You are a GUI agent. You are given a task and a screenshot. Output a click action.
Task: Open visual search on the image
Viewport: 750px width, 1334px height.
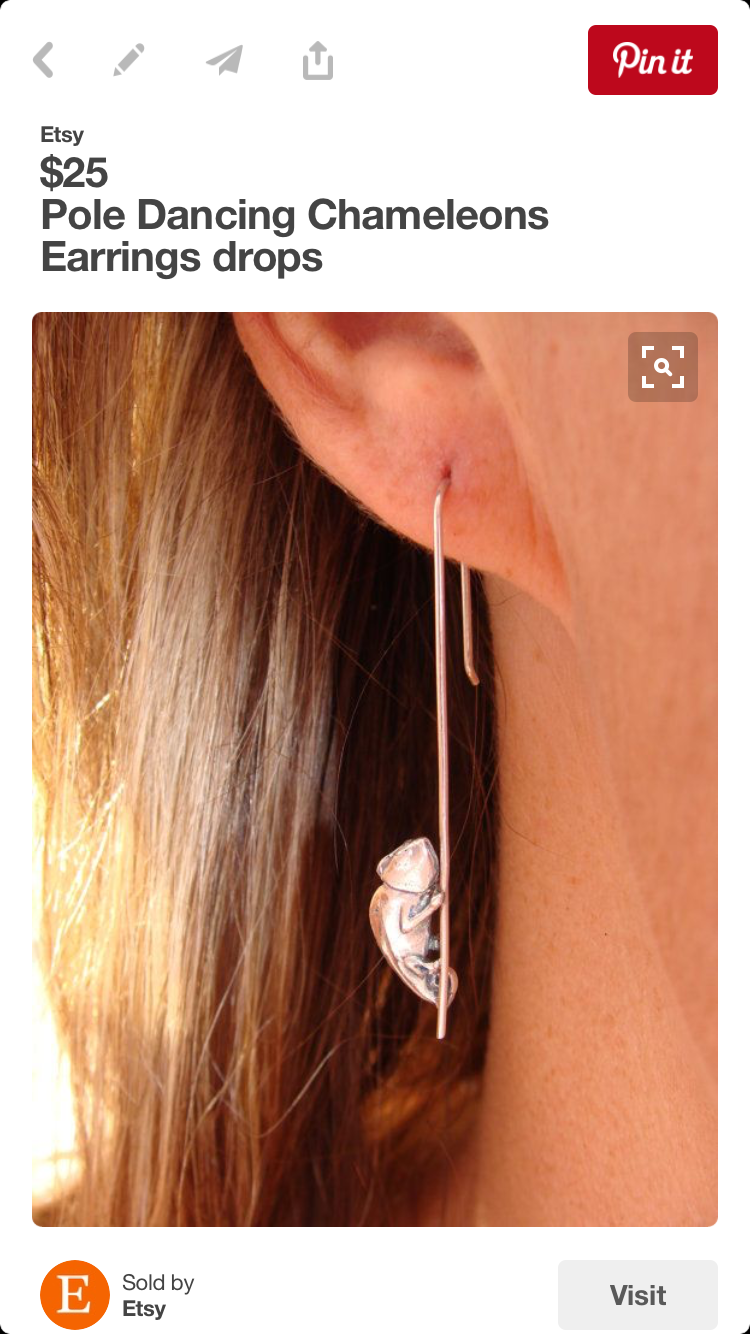(663, 367)
